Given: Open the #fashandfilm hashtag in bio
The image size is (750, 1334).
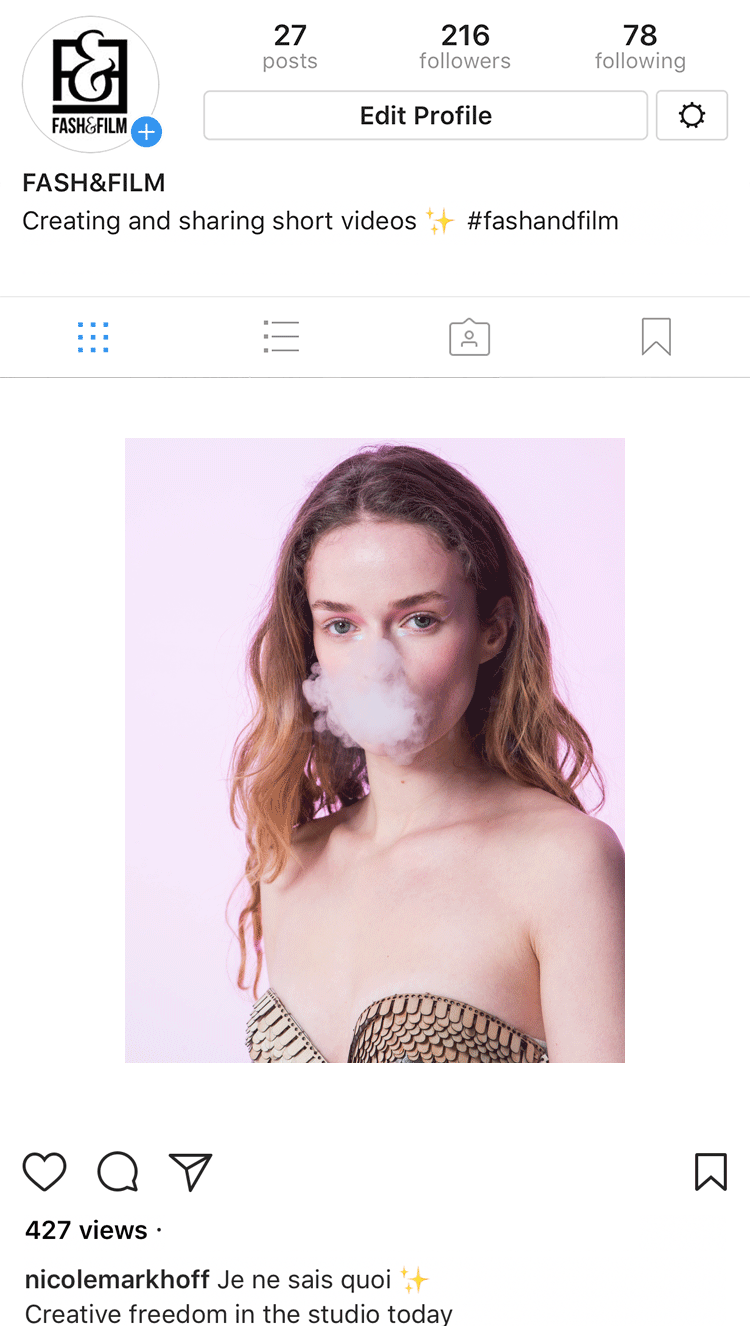Looking at the screenshot, I should [x=543, y=221].
